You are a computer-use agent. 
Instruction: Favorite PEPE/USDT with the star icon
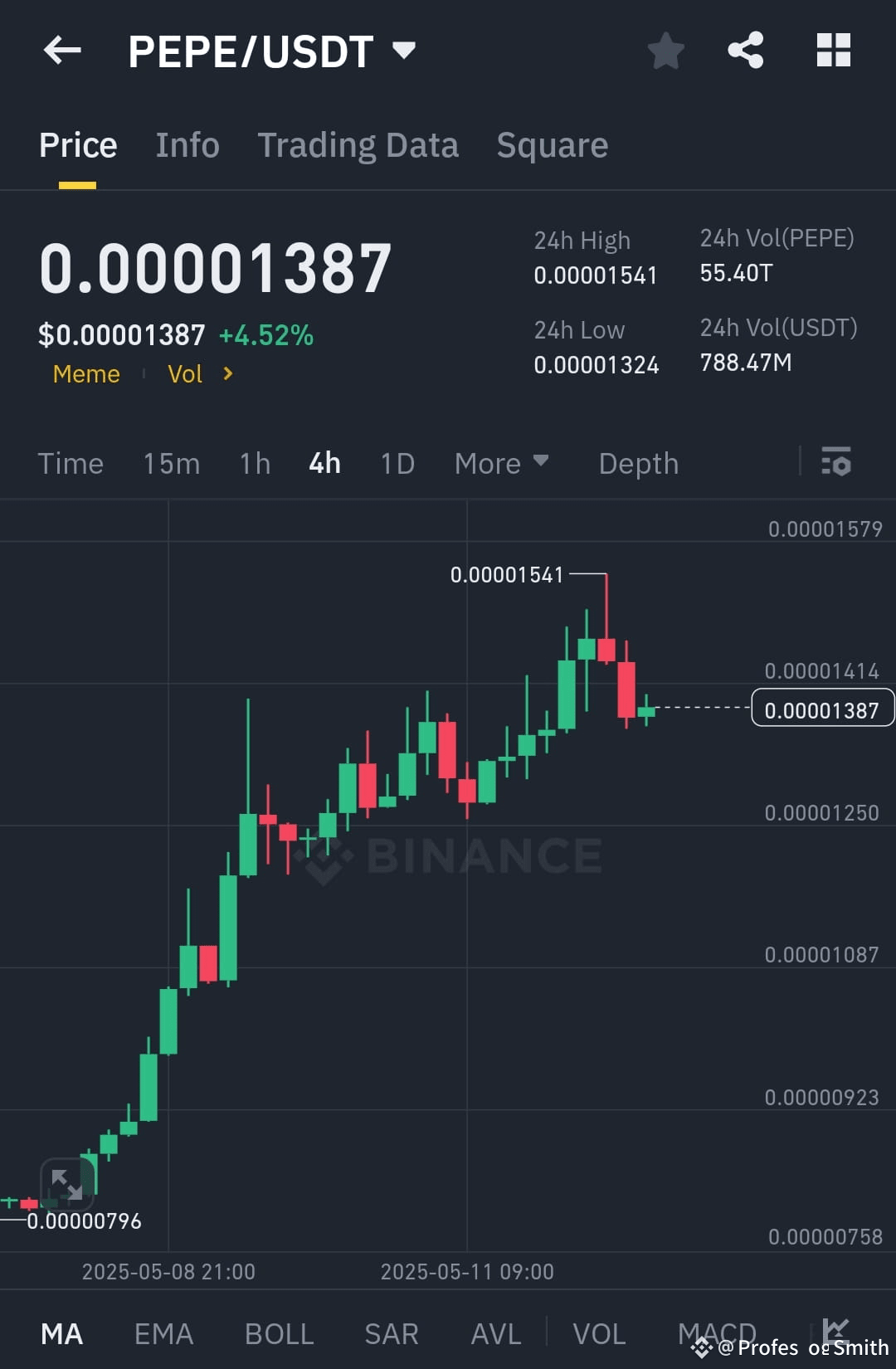point(666,51)
